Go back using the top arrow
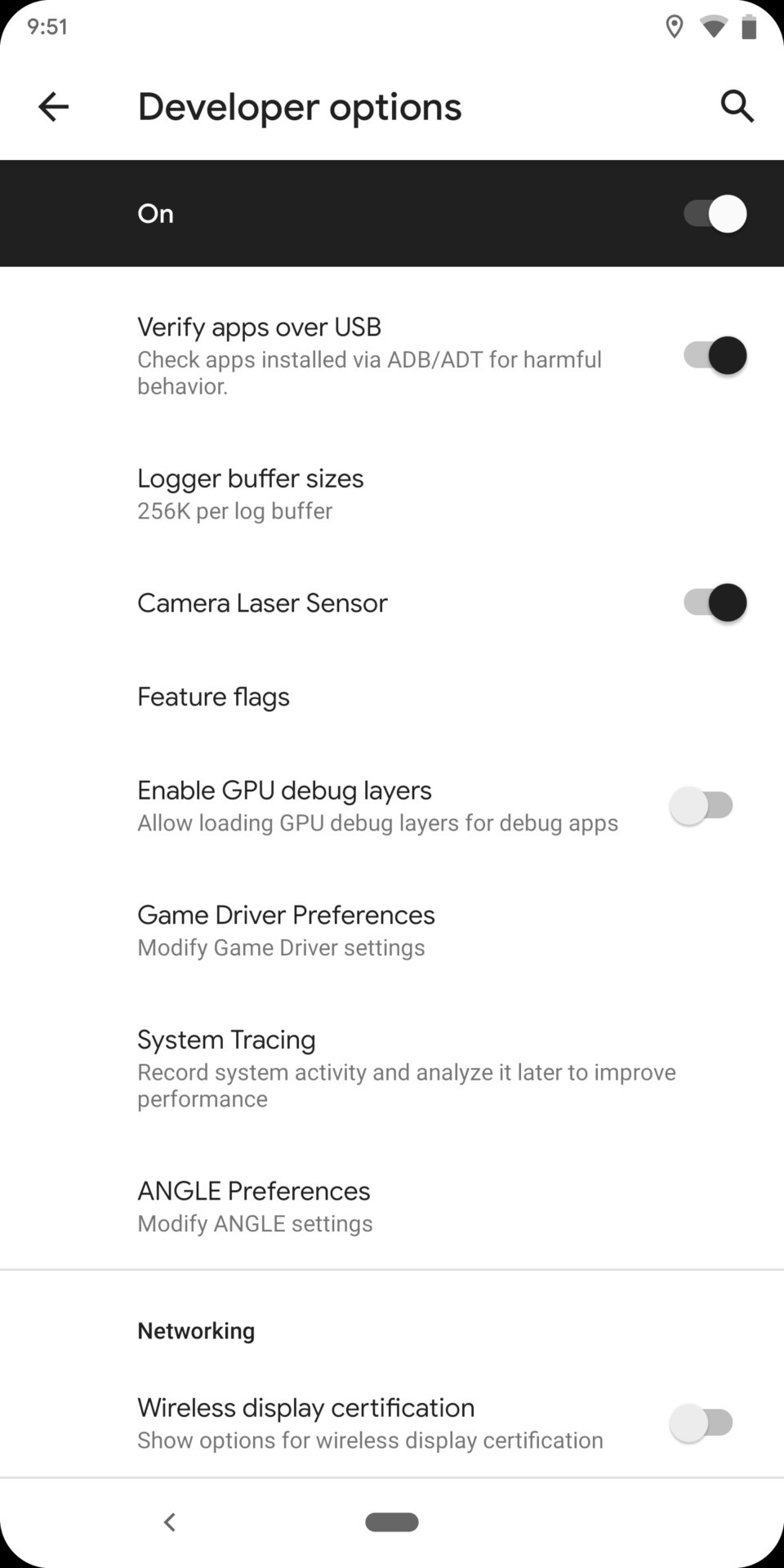The image size is (784, 1568). (x=54, y=106)
